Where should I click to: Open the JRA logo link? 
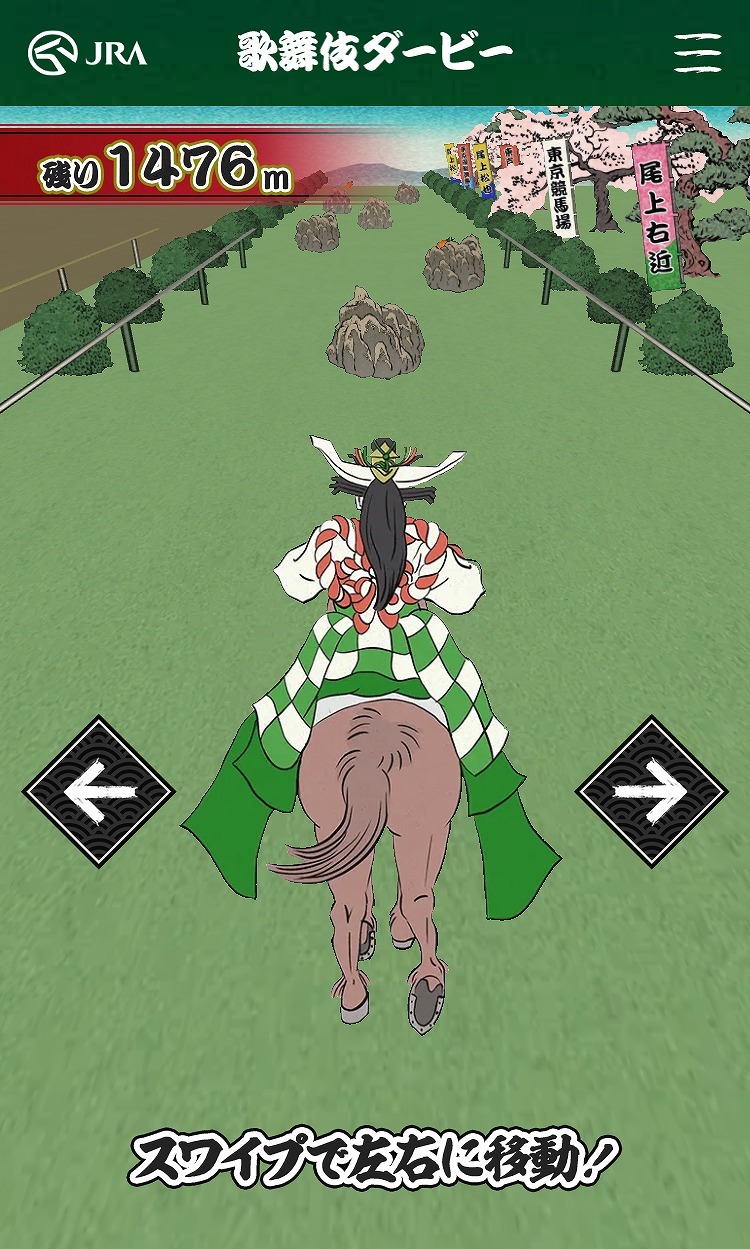coord(87,53)
